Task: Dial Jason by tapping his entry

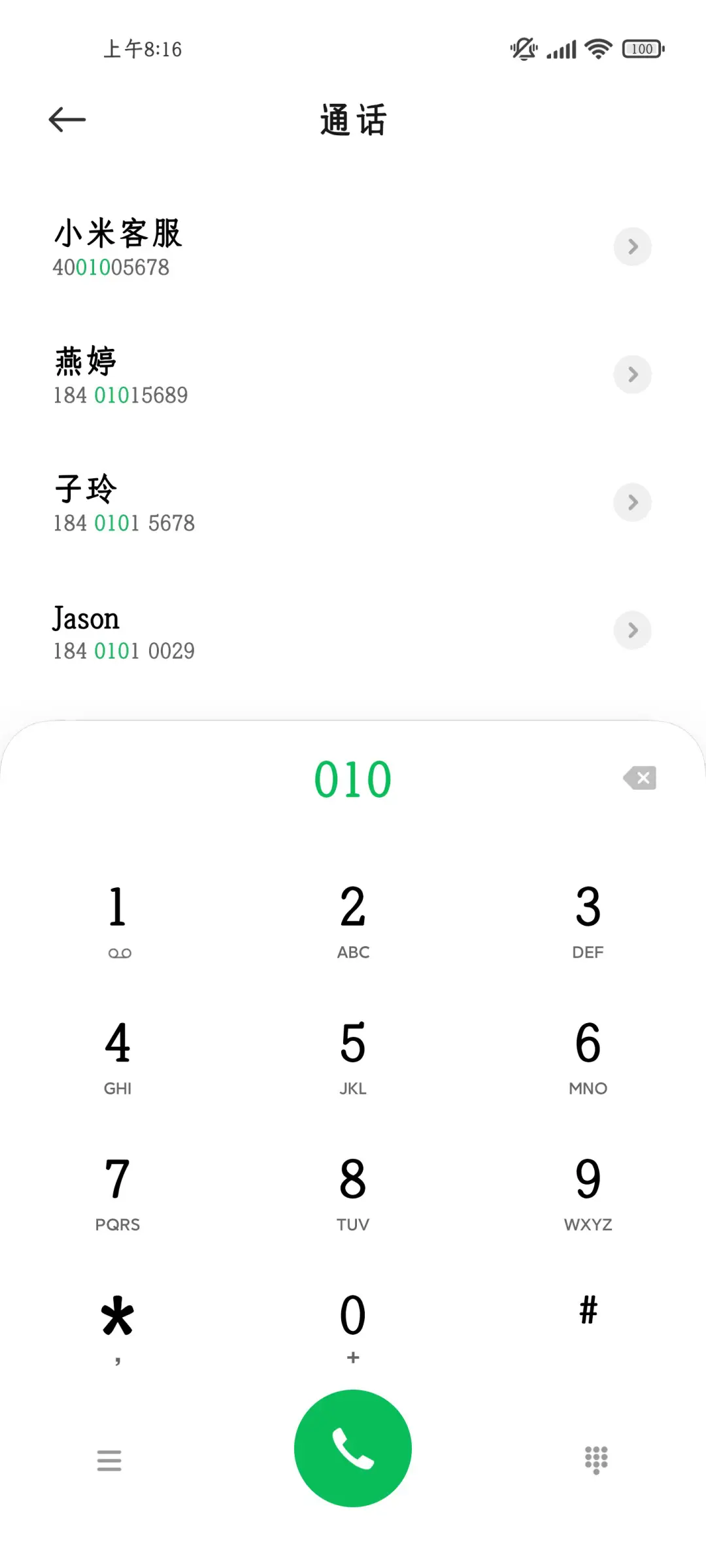Action: pyautogui.click(x=261, y=630)
